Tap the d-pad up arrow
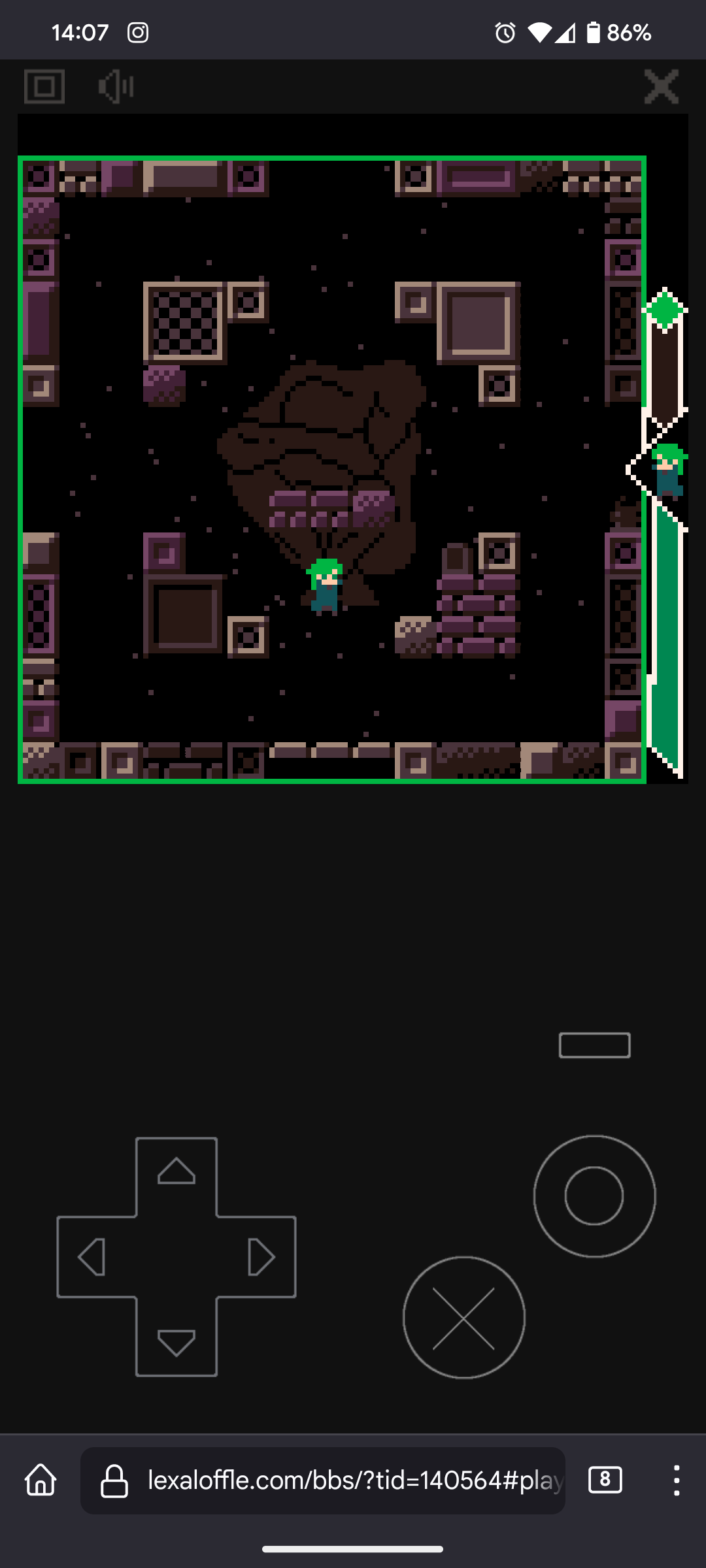Image resolution: width=706 pixels, height=1568 pixels. [176, 1172]
